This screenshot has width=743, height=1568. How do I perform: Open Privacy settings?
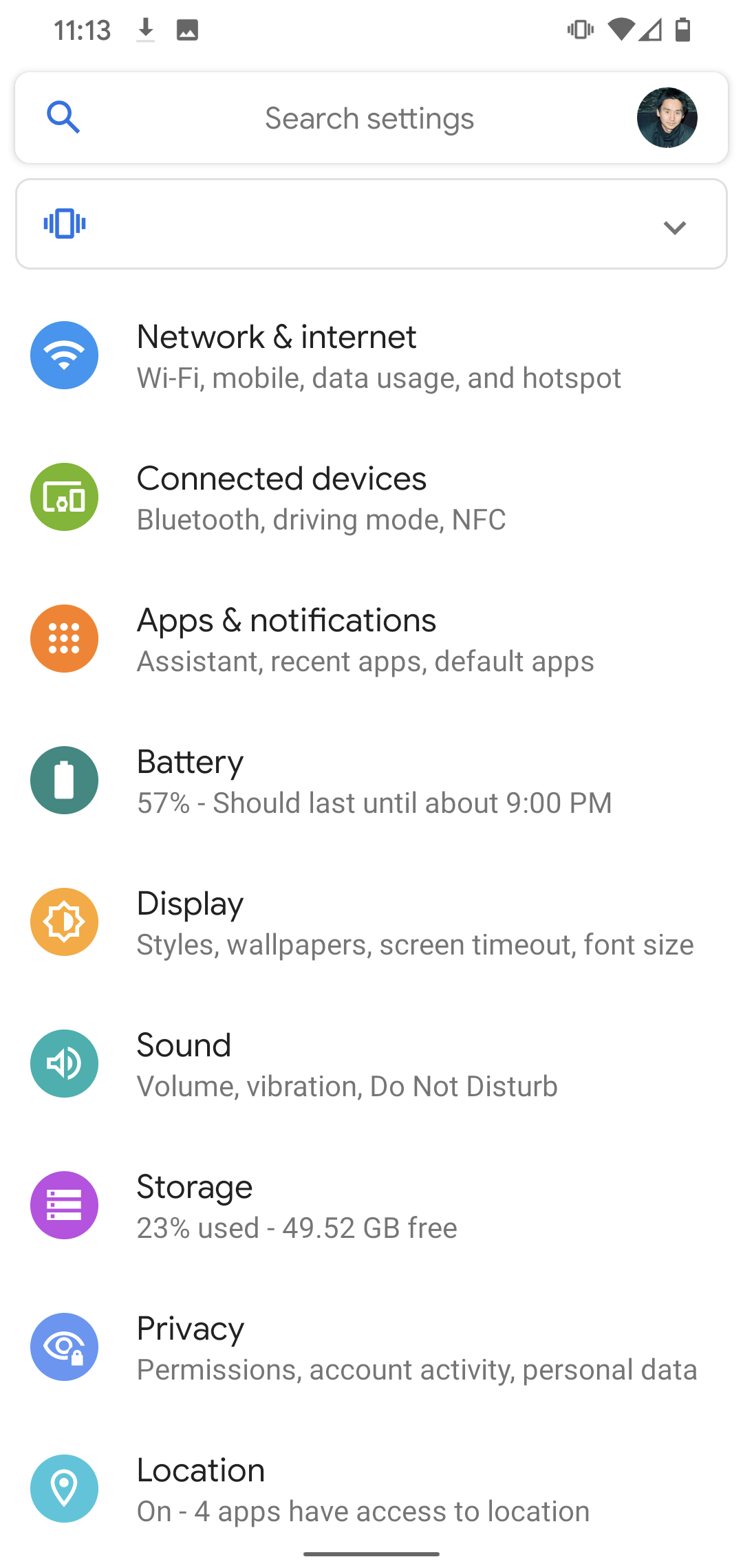click(371, 1347)
